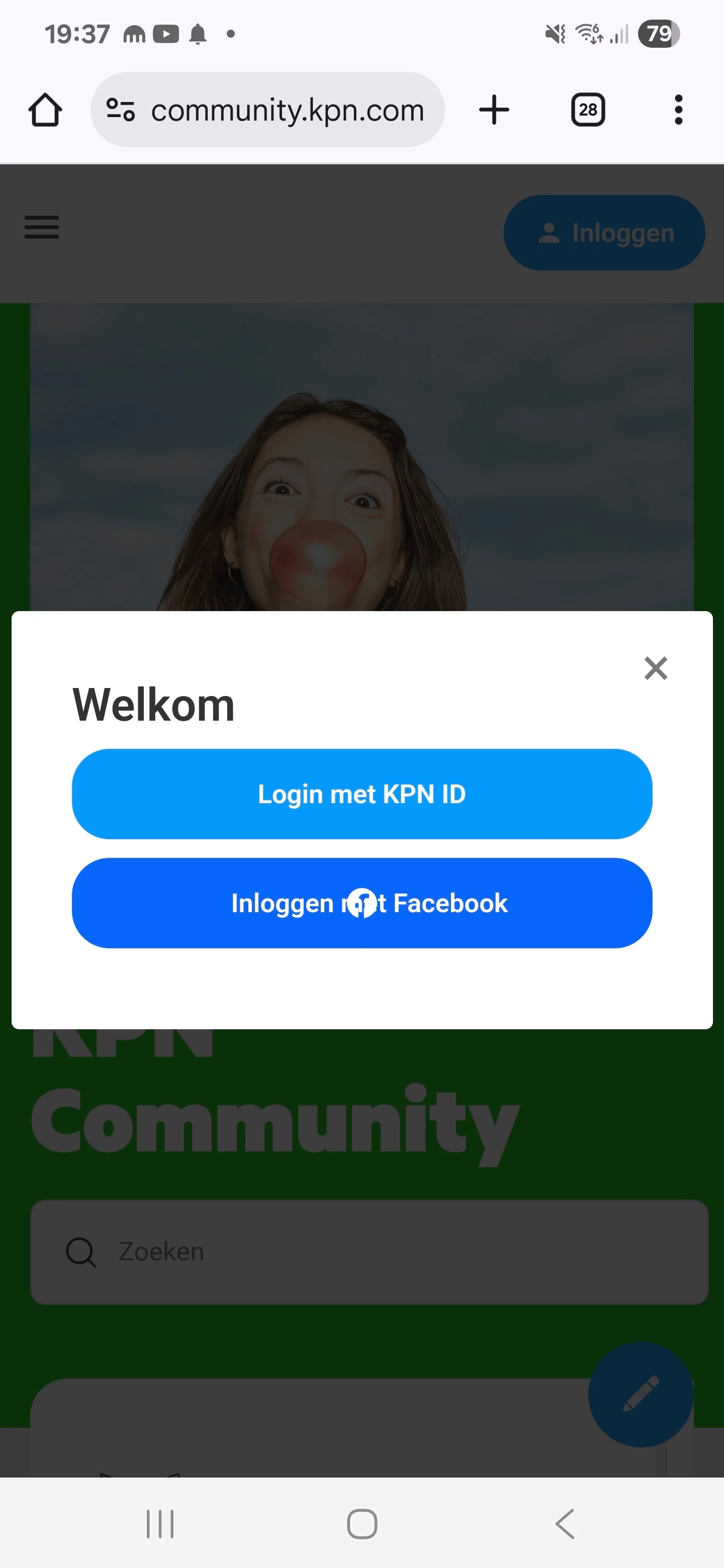Go to the browser home page
724x1568 pixels.
(45, 110)
